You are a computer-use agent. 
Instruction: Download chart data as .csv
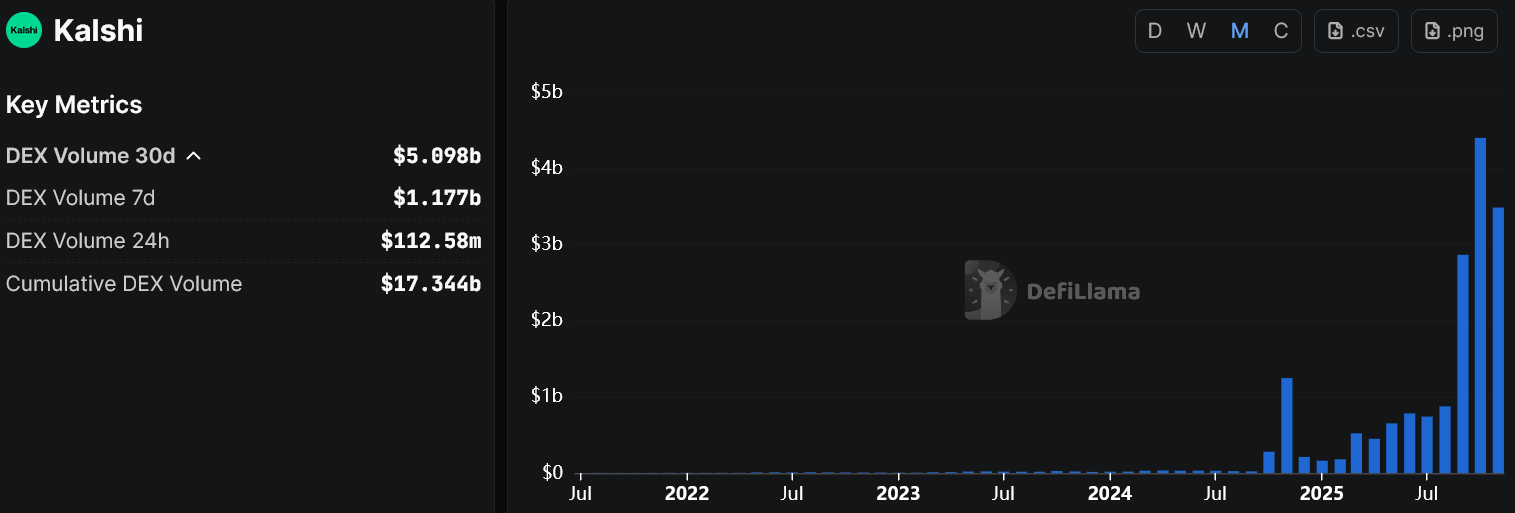pyautogui.click(x=1356, y=31)
